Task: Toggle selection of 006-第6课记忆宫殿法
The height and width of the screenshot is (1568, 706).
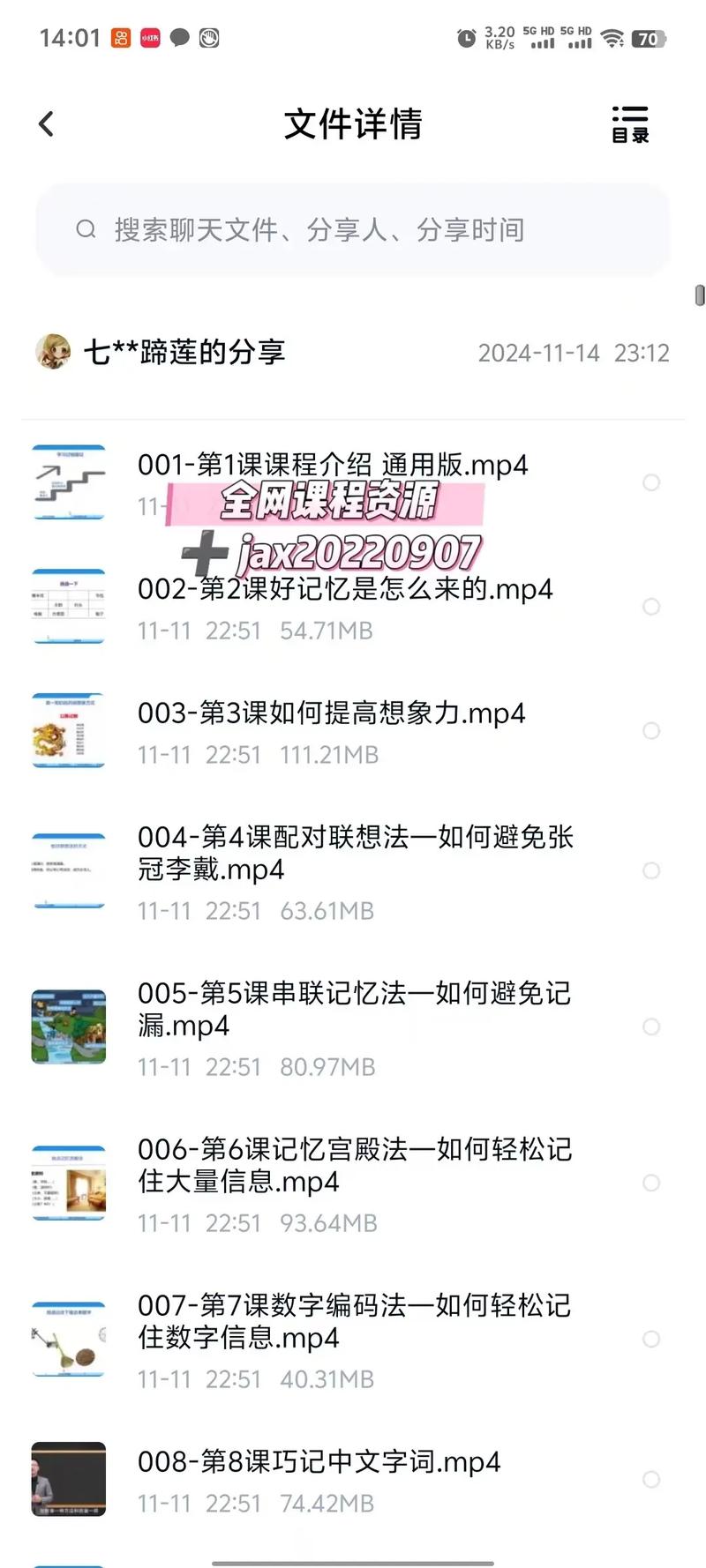Action: coord(651,1183)
